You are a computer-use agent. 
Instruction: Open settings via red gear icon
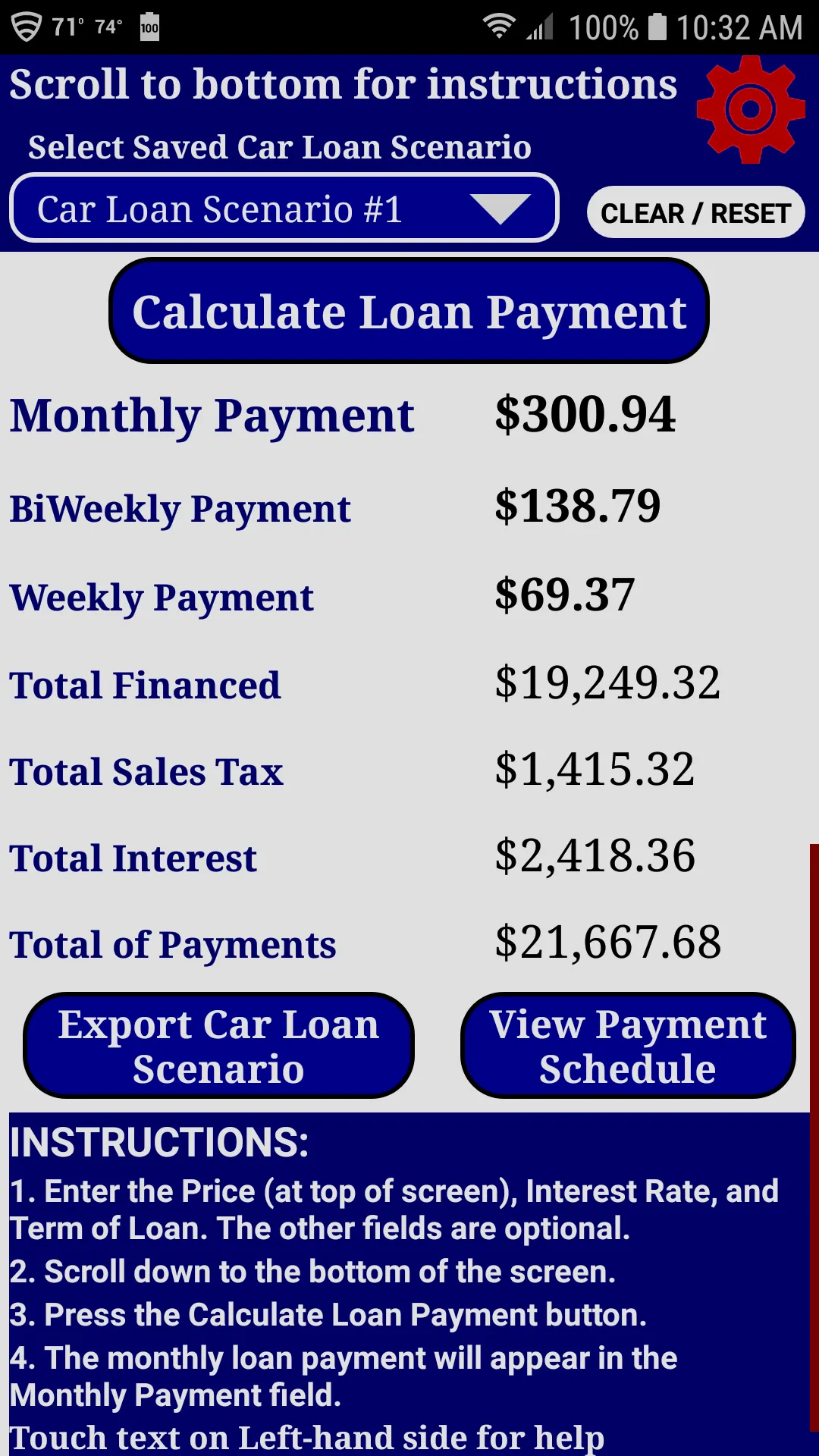coord(749,108)
